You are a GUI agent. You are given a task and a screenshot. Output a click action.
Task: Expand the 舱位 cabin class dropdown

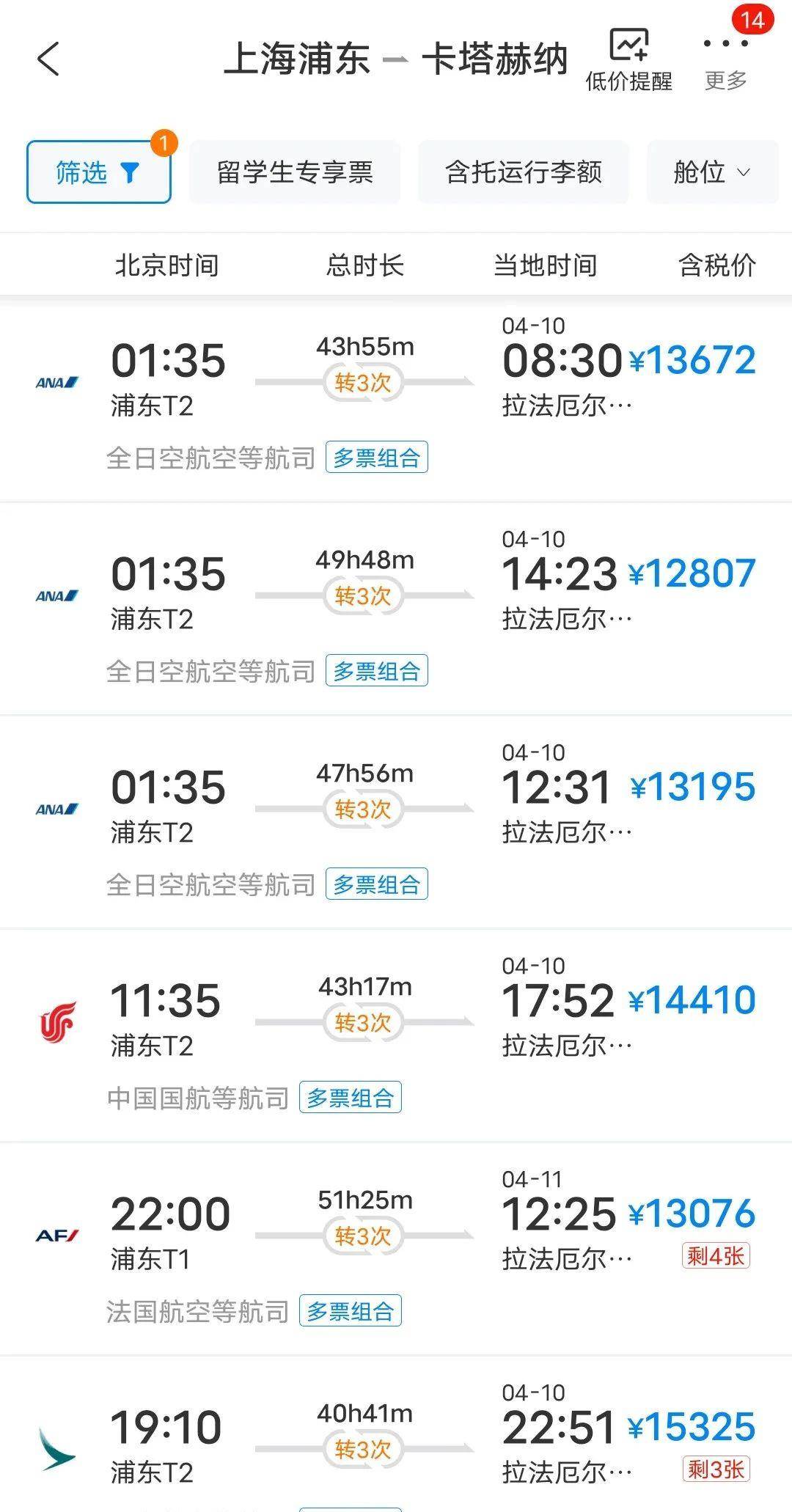[x=711, y=172]
